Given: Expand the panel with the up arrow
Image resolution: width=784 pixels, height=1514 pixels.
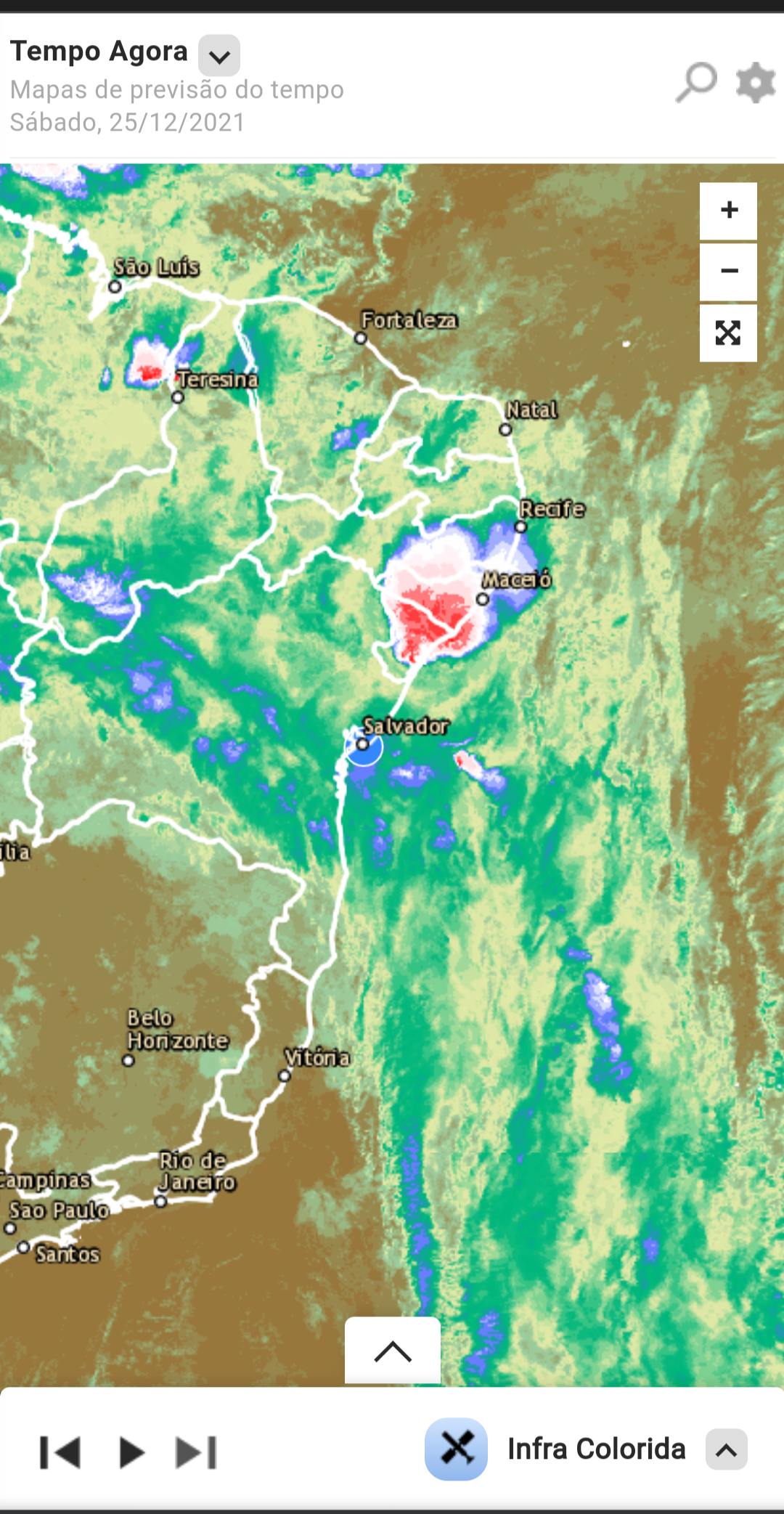Looking at the screenshot, I should coord(393,1351).
